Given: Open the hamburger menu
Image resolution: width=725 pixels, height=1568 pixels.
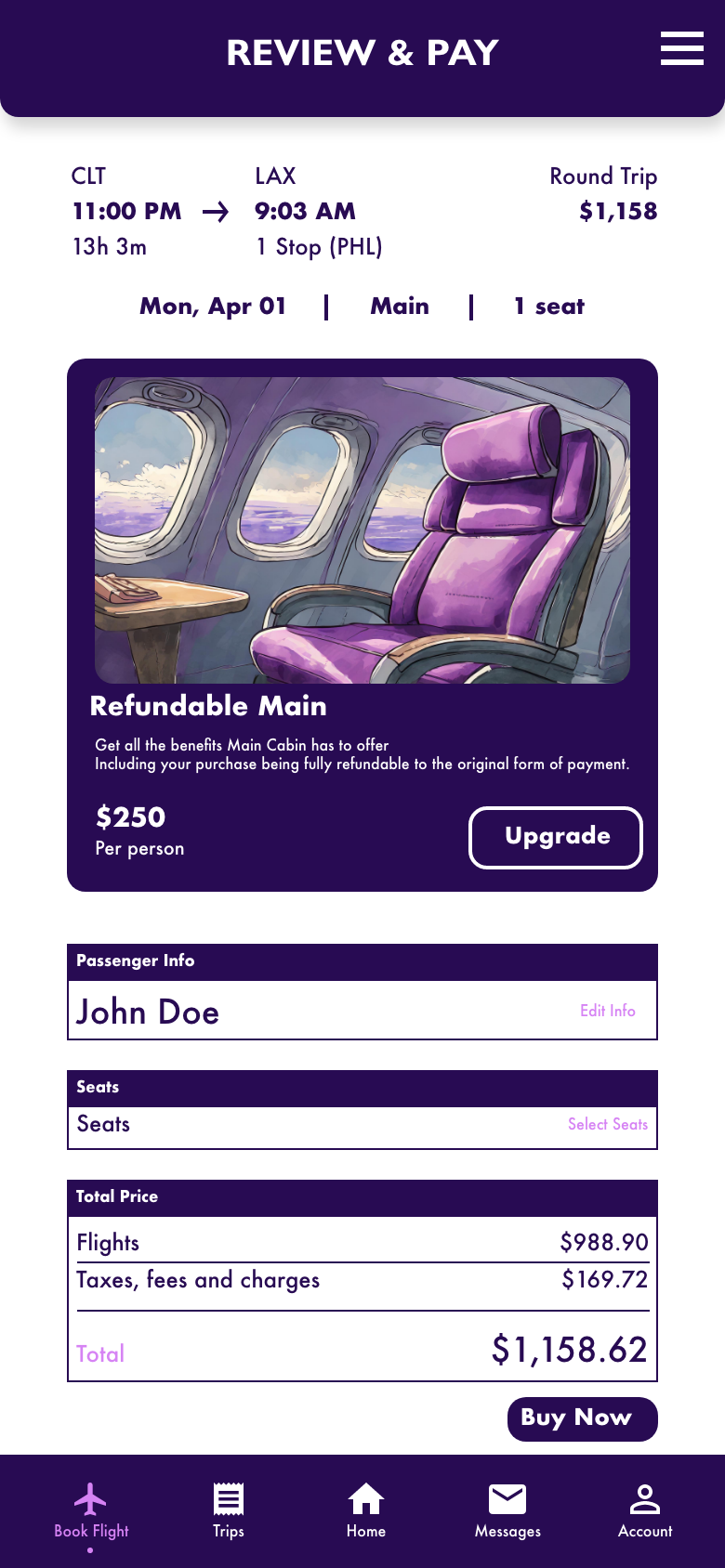Looking at the screenshot, I should (681, 48).
